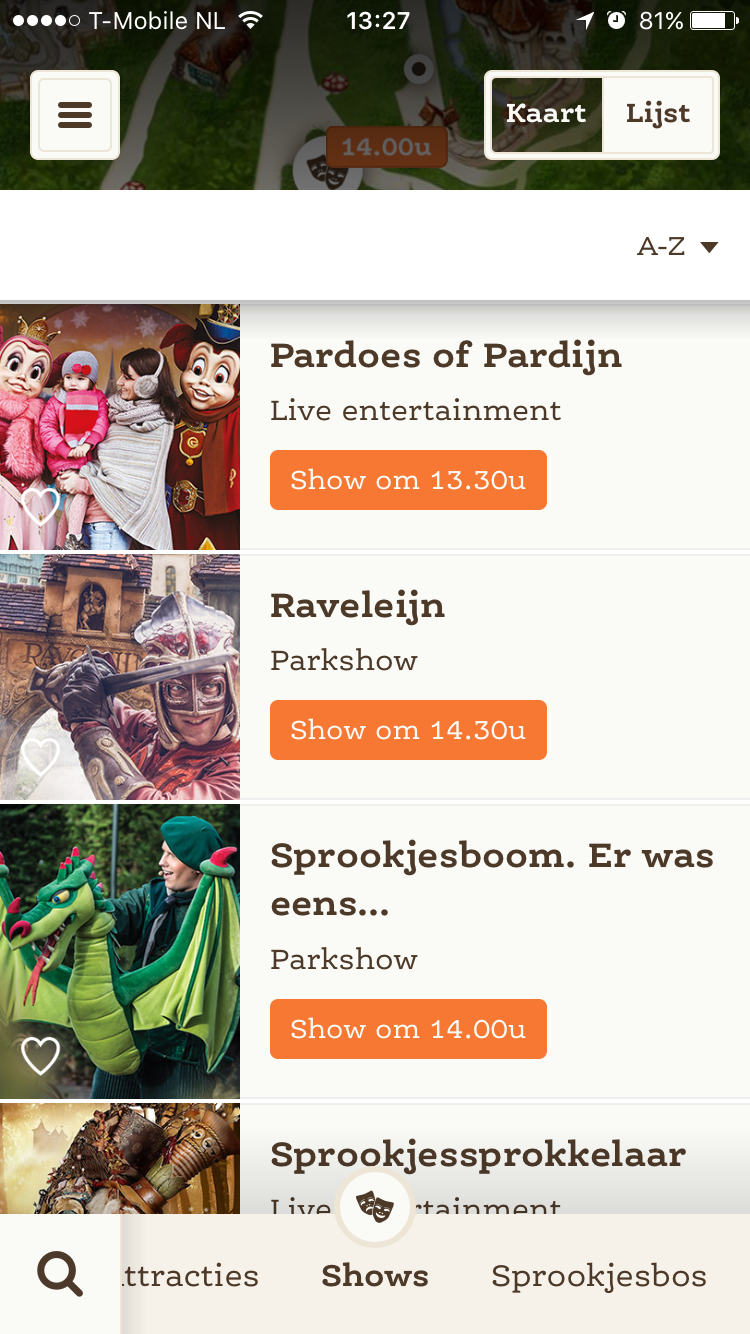Expand the A-Z sort dropdown
Image resolution: width=750 pixels, height=1334 pixels.
point(678,247)
